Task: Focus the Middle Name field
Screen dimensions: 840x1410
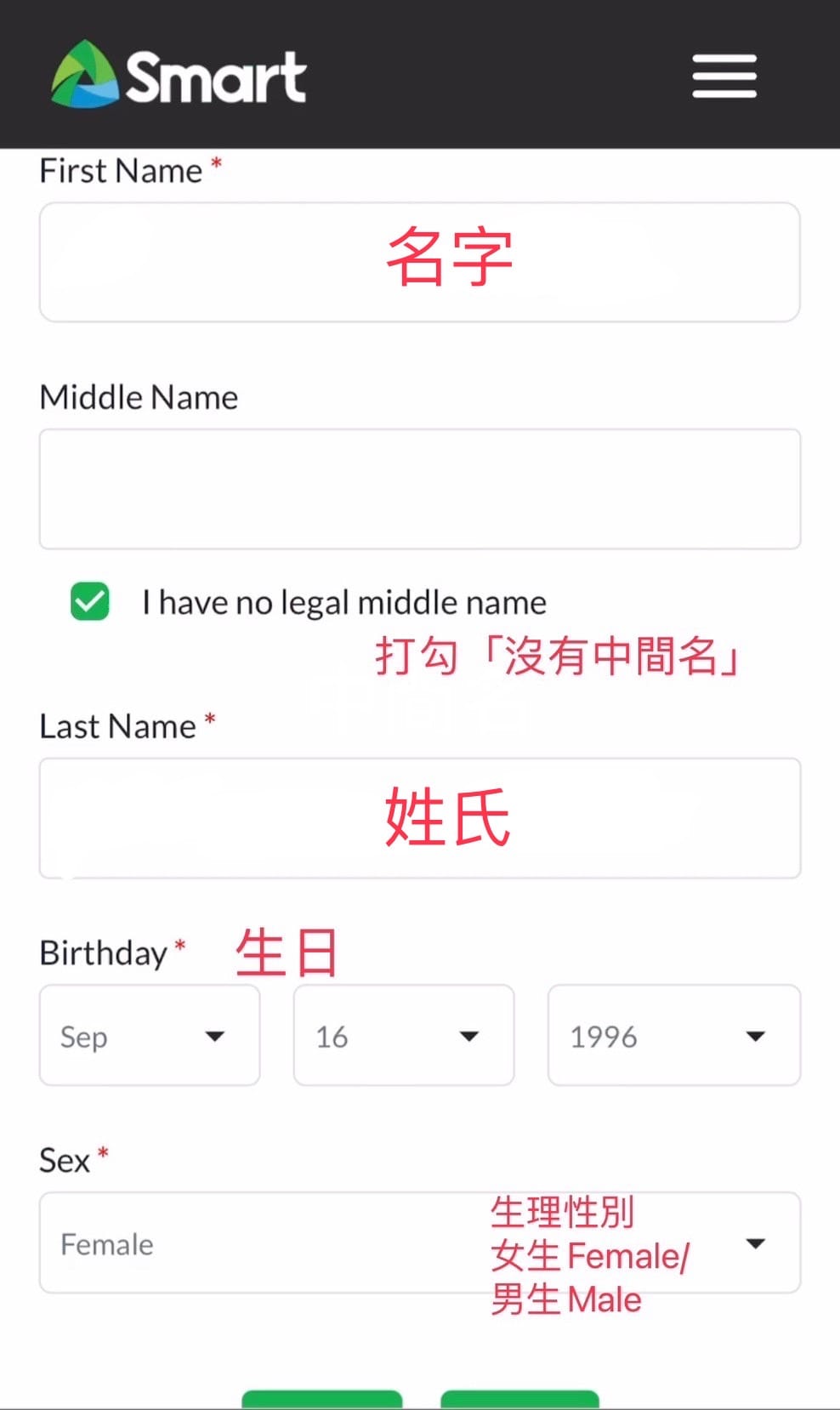Action: [420, 489]
